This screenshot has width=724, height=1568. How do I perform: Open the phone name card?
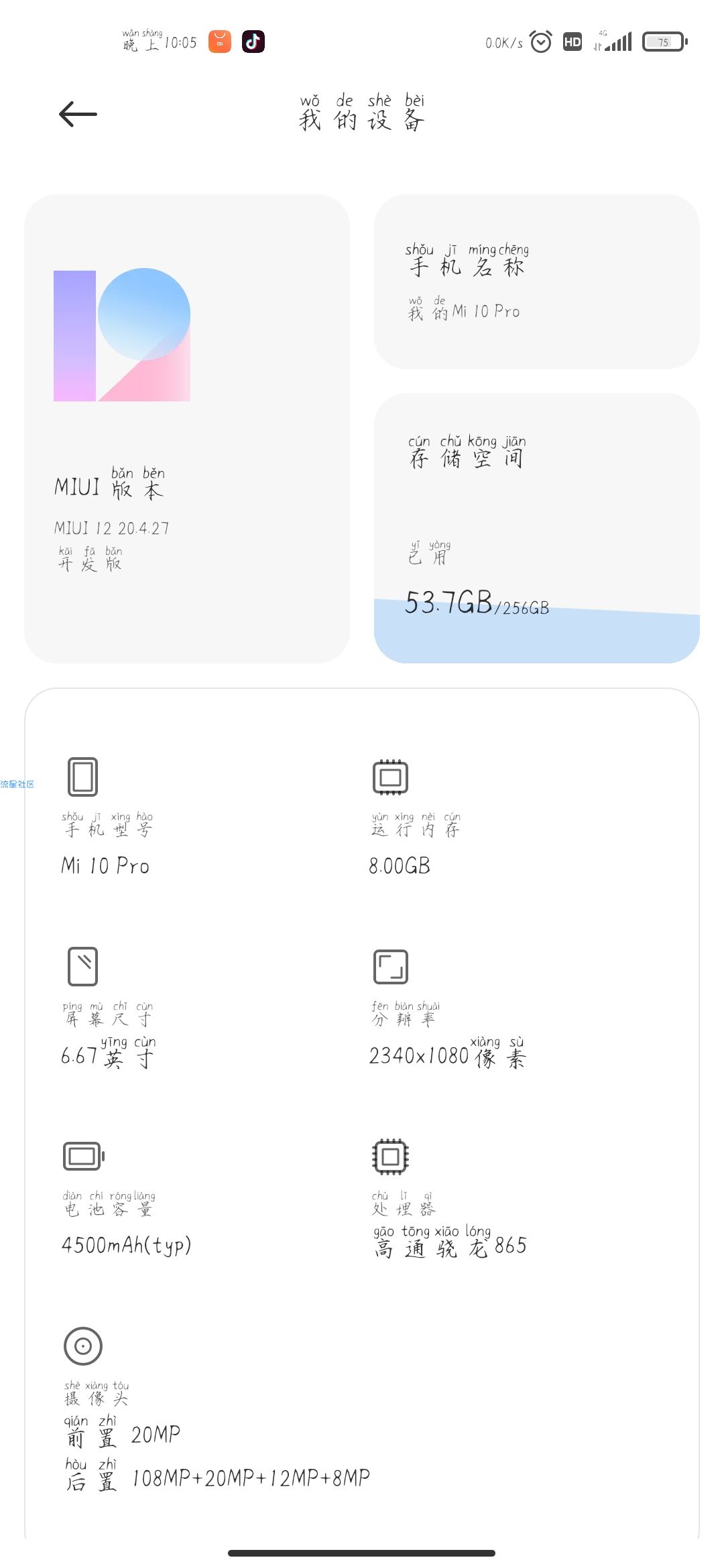pos(537,281)
